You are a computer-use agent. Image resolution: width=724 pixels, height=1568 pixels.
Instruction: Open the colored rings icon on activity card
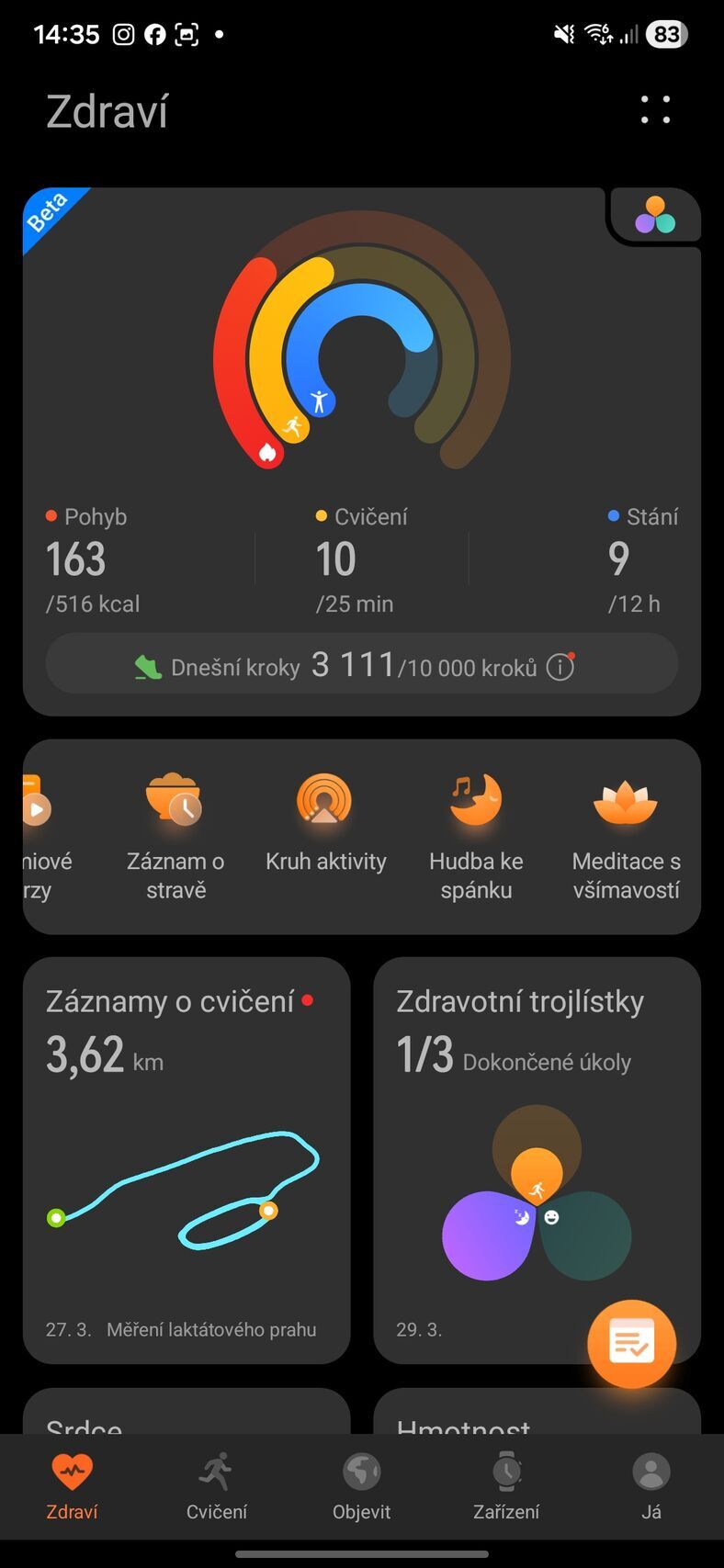tap(654, 215)
